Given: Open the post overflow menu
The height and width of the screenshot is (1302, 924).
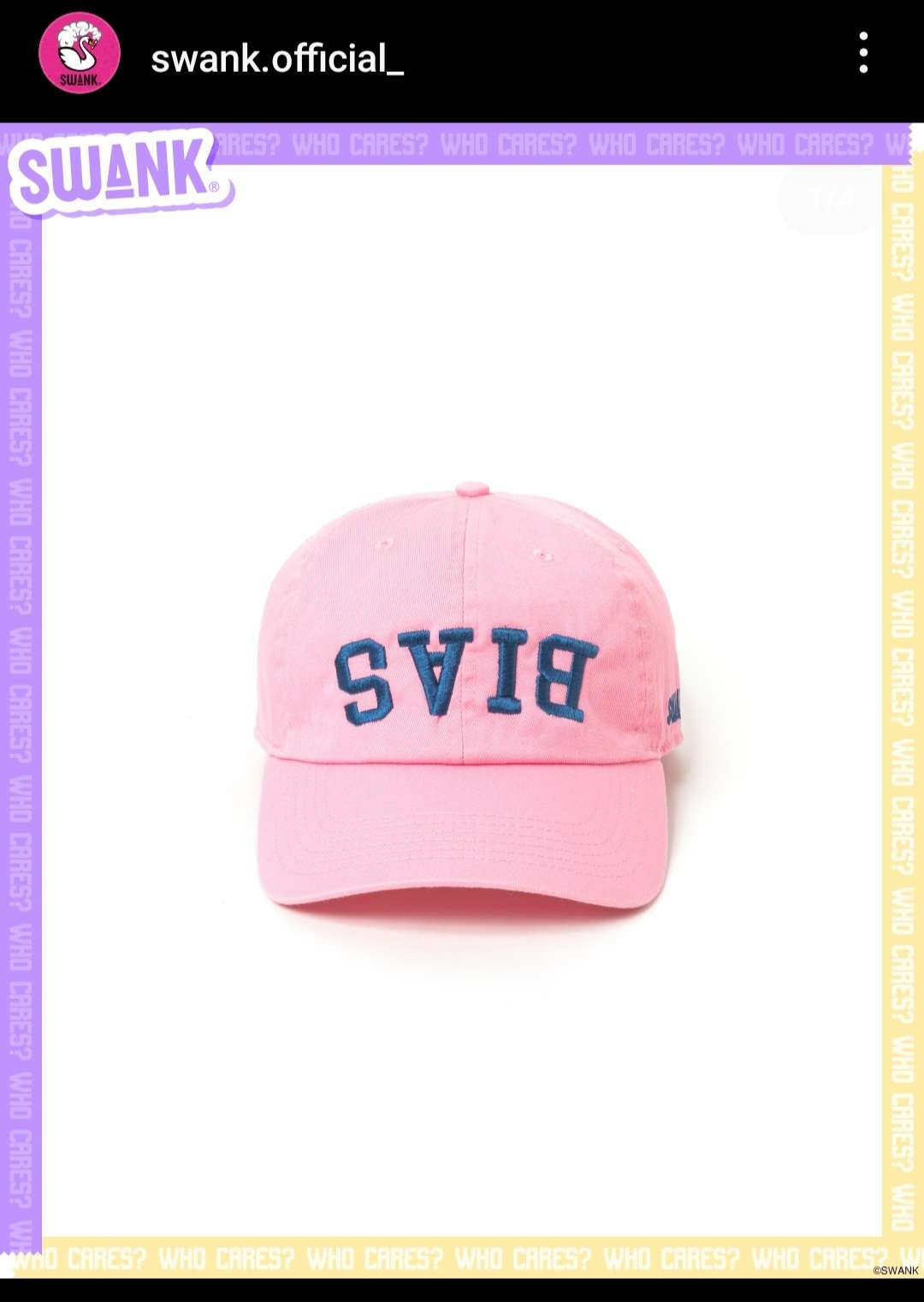Looking at the screenshot, I should point(863,53).
